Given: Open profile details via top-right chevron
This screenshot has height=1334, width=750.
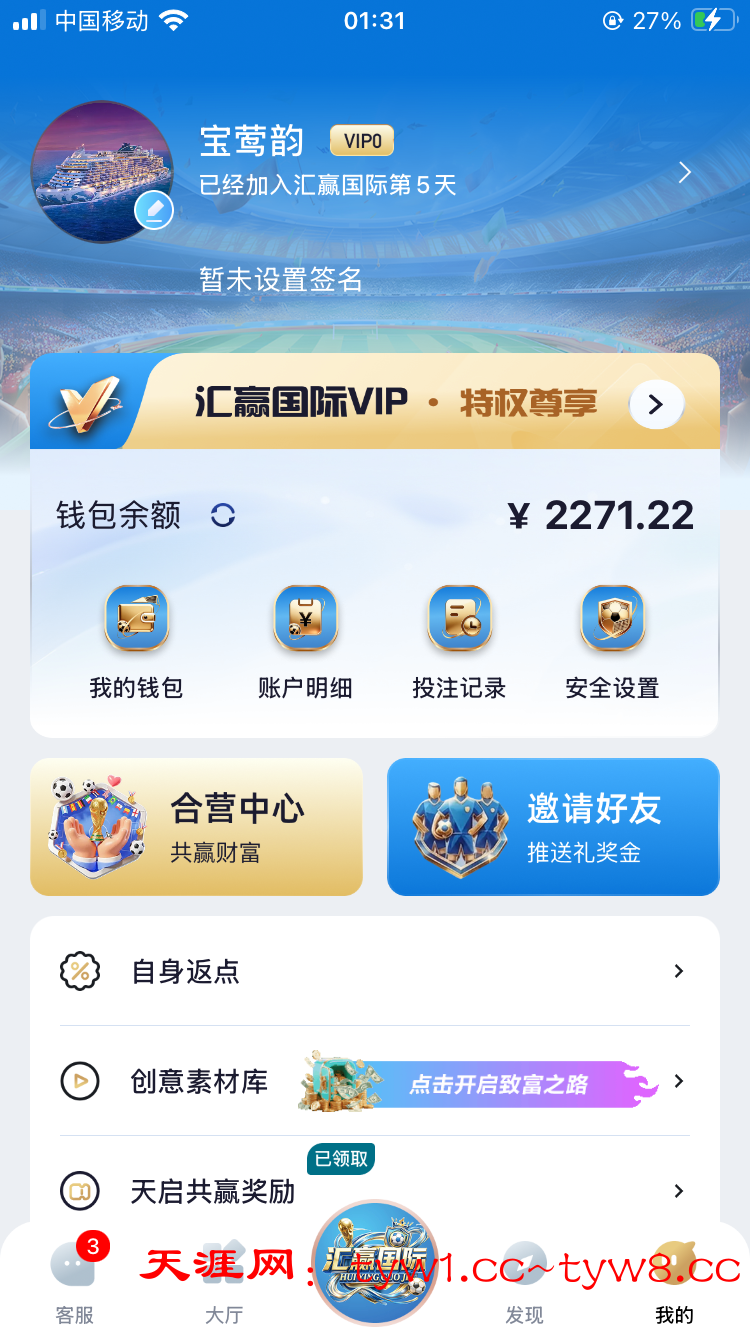Looking at the screenshot, I should click(x=685, y=173).
